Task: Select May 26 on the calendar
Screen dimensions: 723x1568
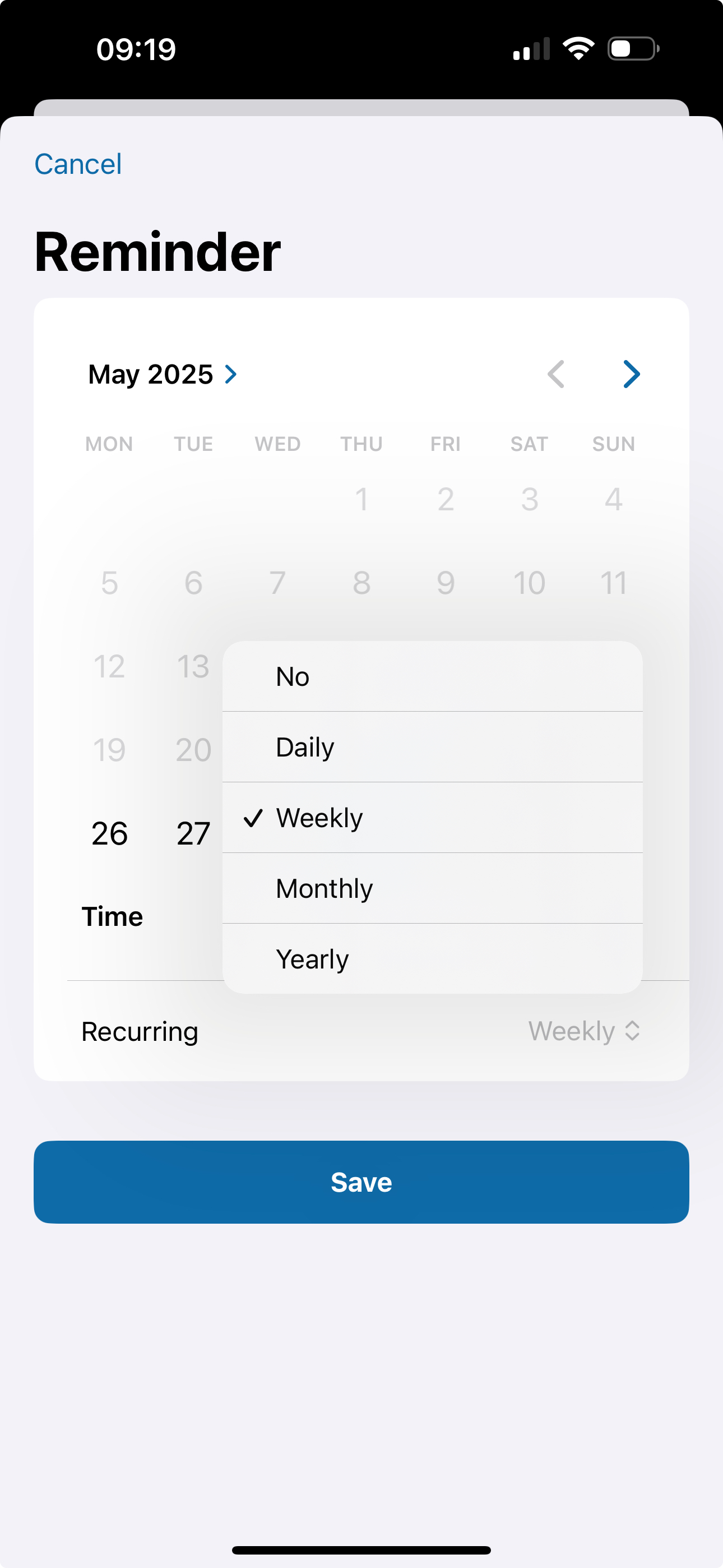Action: pyautogui.click(x=109, y=833)
